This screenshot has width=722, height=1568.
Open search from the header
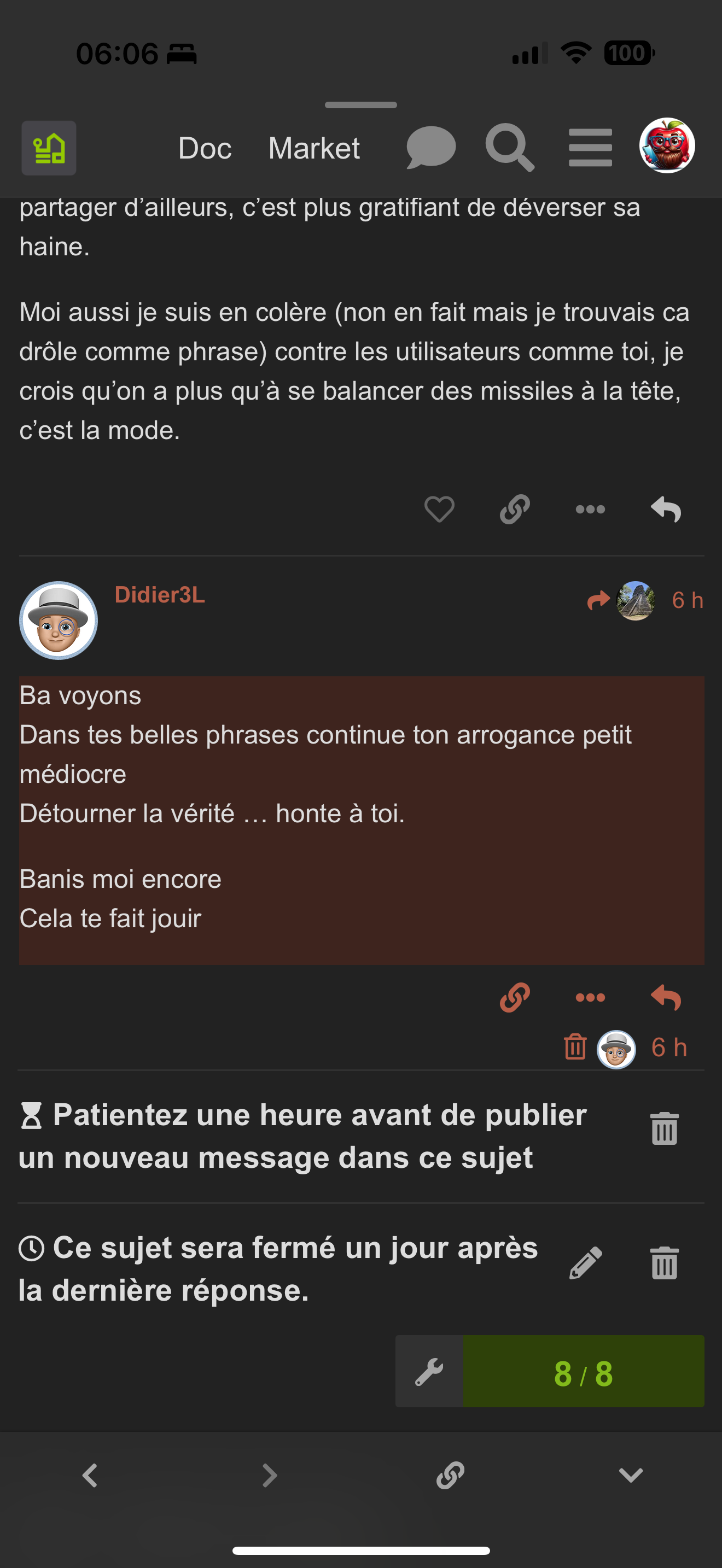click(x=510, y=147)
